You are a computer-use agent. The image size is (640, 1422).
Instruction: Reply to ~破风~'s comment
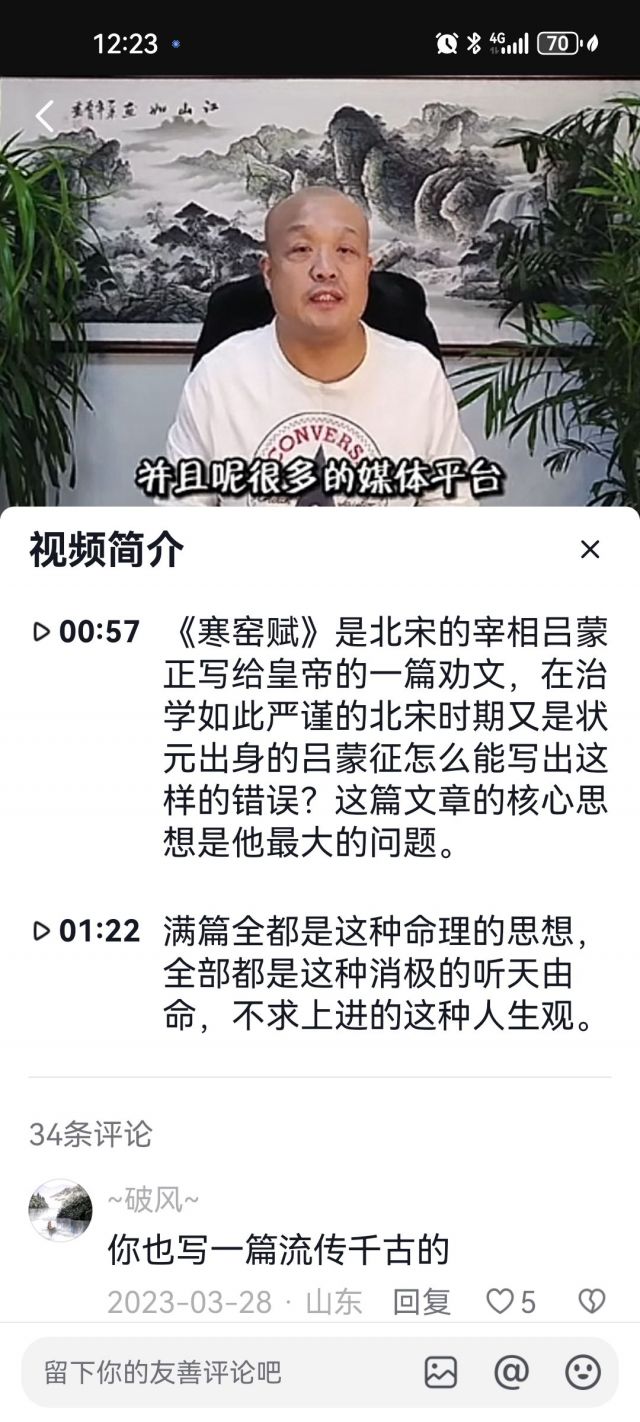point(421,1301)
